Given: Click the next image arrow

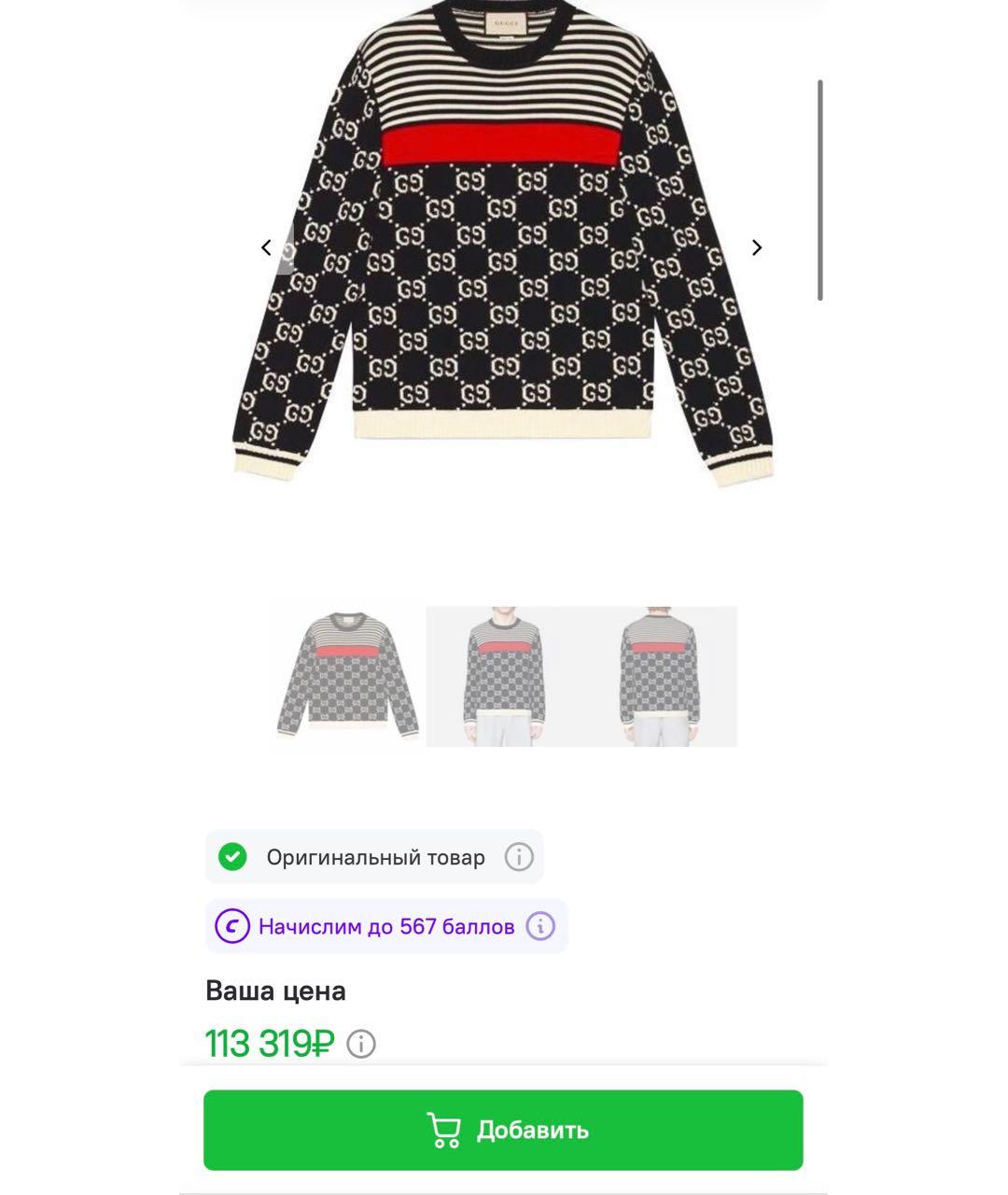Looking at the screenshot, I should click(757, 247).
